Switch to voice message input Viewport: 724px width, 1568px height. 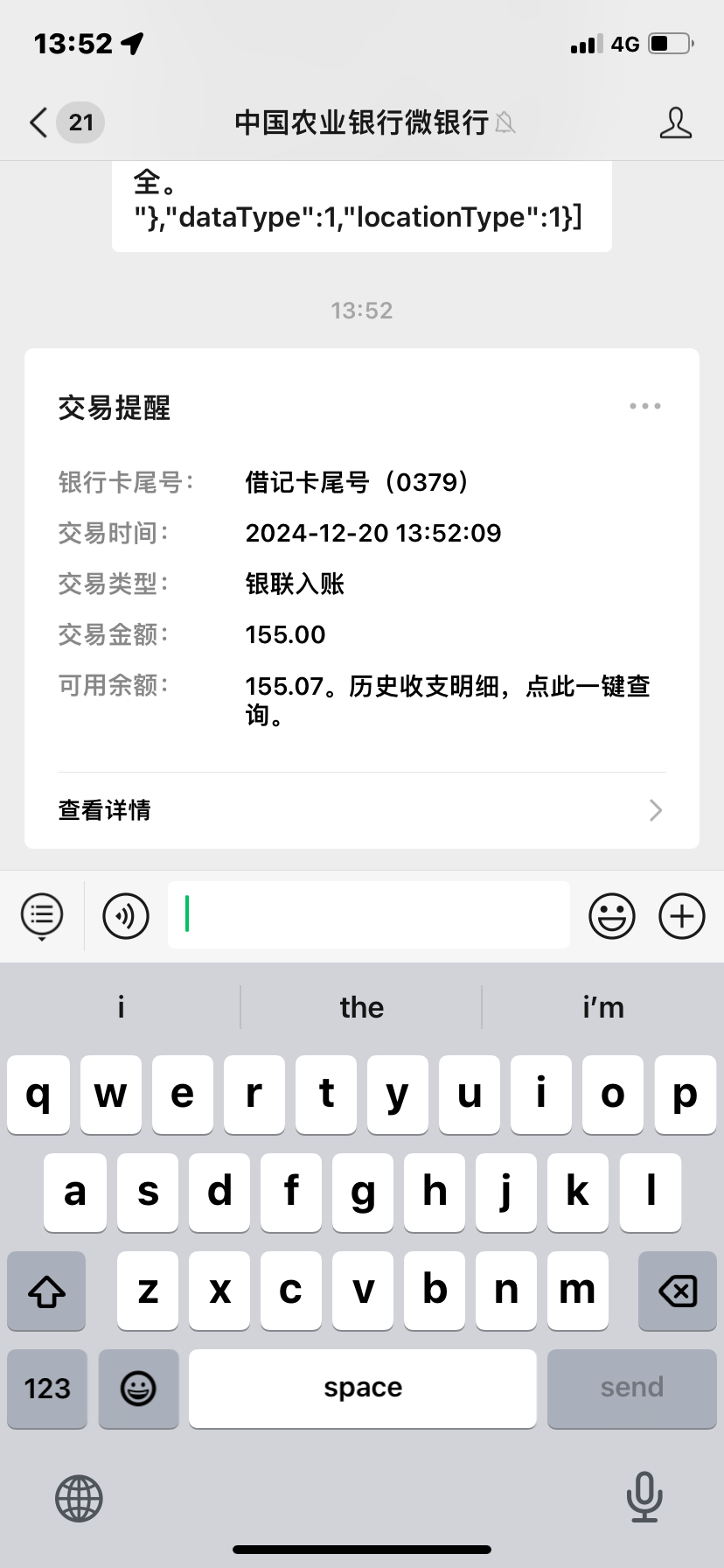(126, 916)
